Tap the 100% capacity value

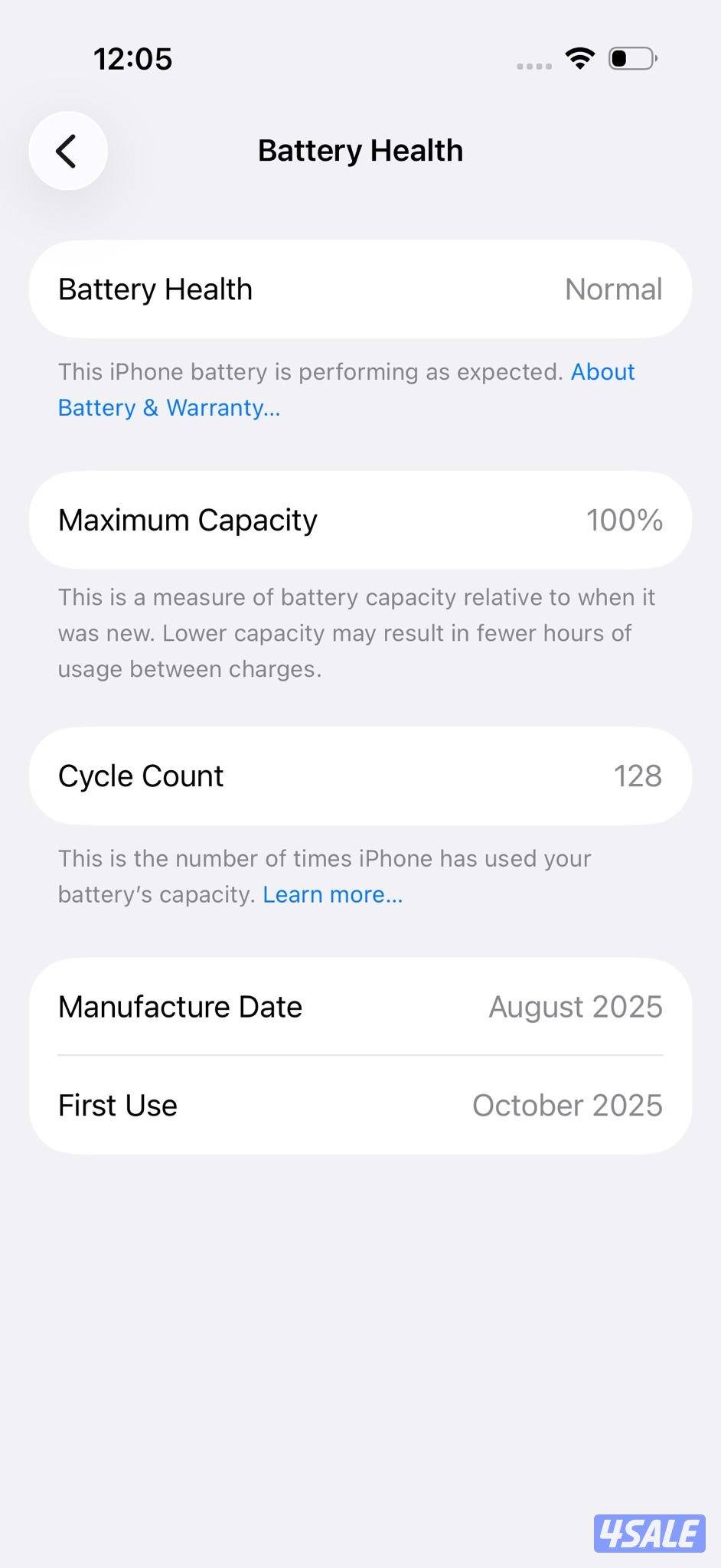pos(625,520)
